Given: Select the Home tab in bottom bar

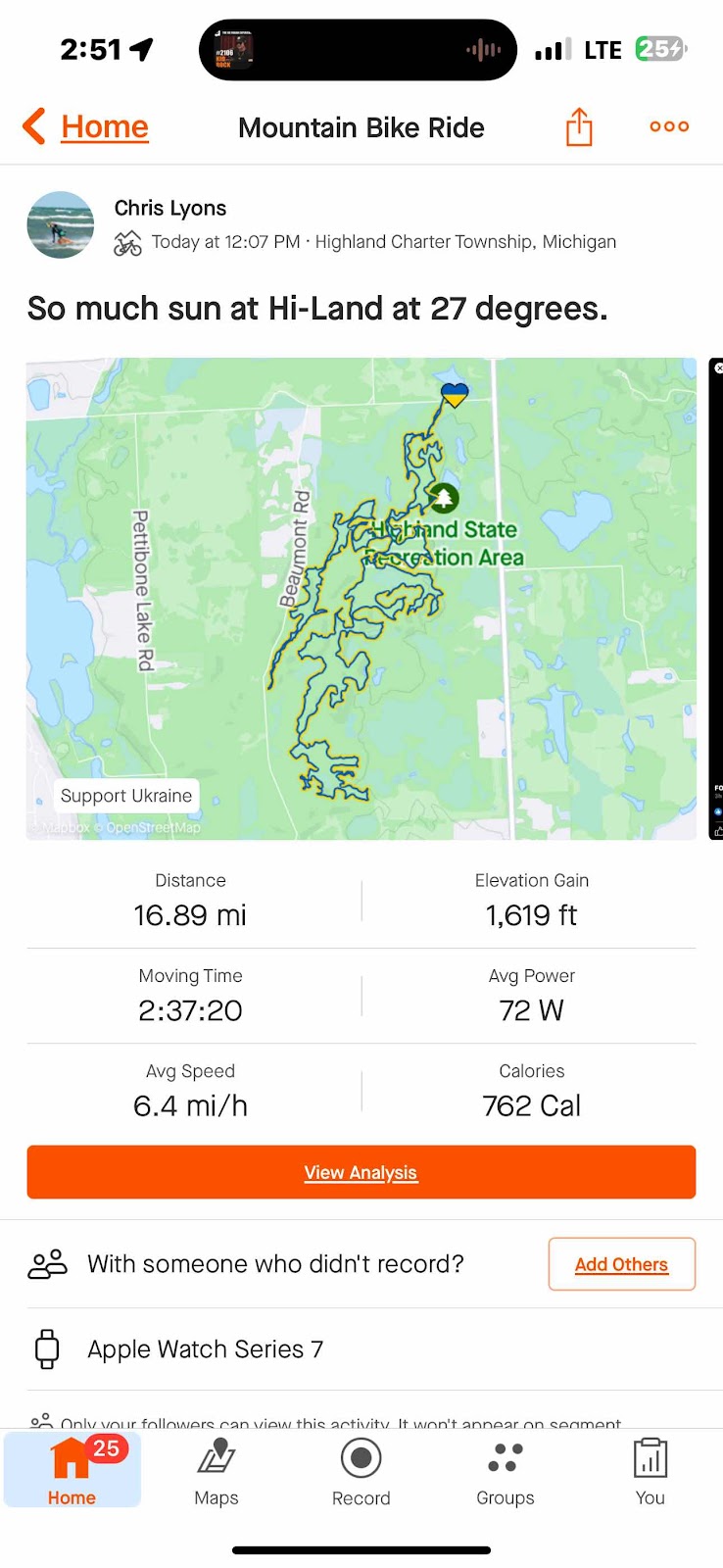Looking at the screenshot, I should click(72, 1470).
